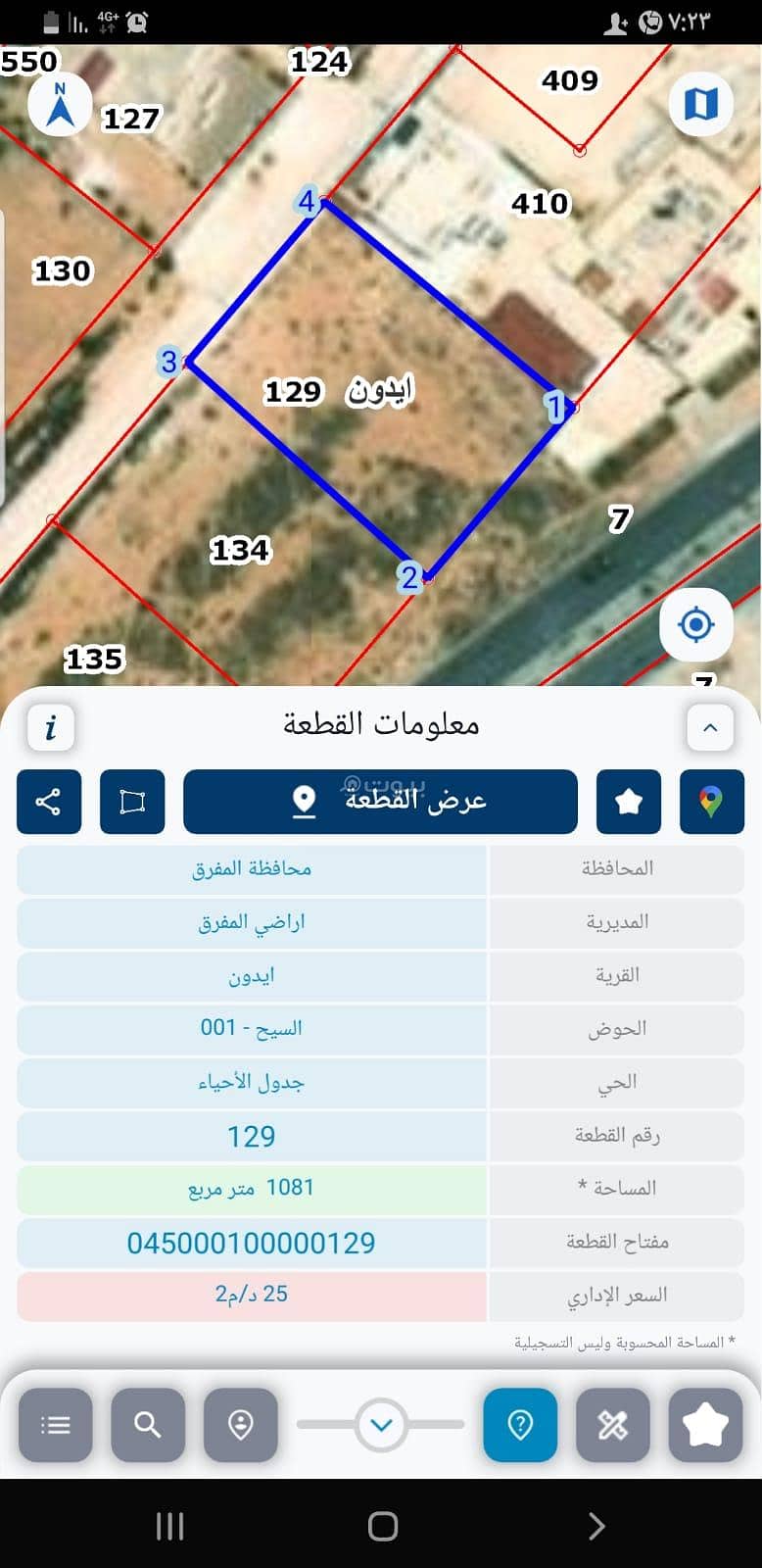Open recent apps from navigation bar

point(170,1526)
